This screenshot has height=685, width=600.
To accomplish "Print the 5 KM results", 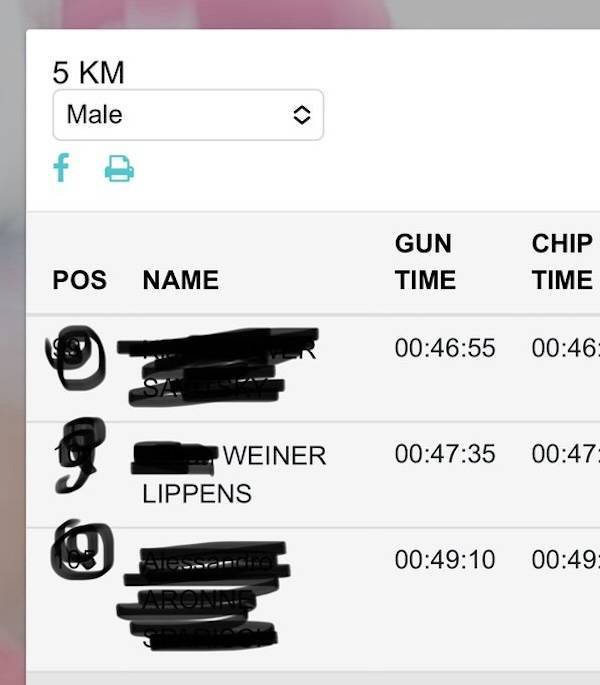I will (119, 169).
